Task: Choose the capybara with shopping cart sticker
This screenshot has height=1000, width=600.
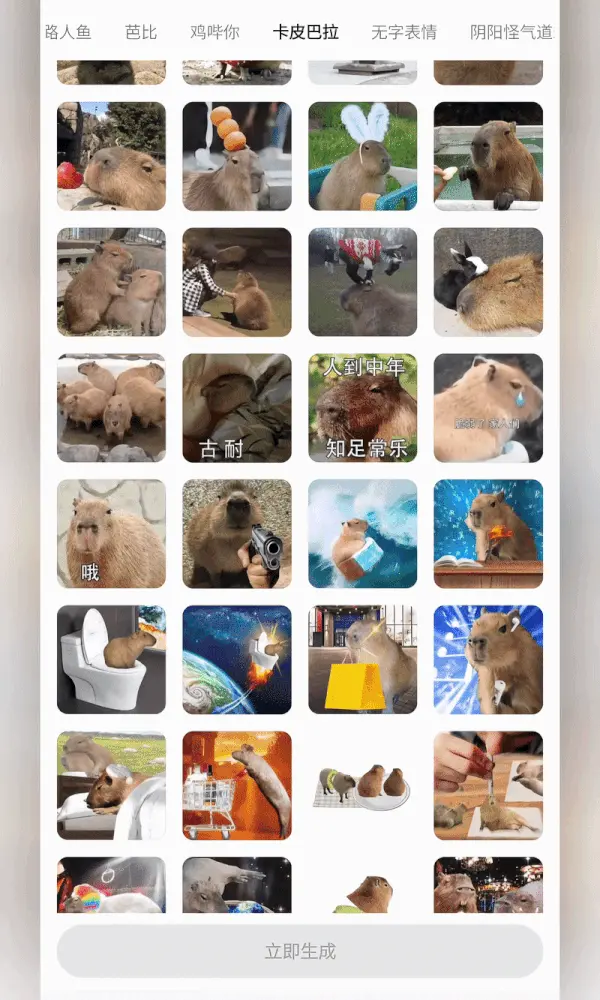Action: [237, 785]
